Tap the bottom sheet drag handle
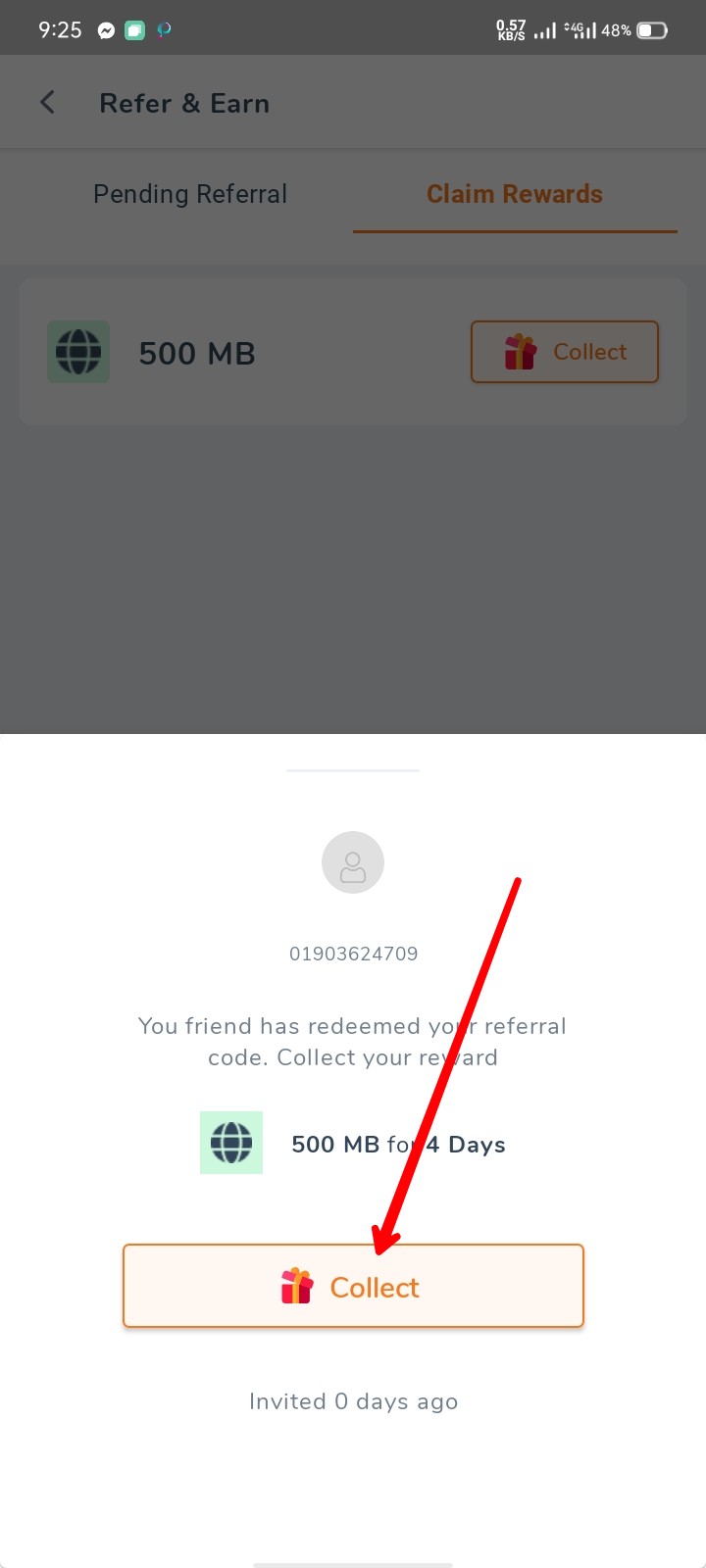This screenshot has height=1568, width=706. click(353, 770)
